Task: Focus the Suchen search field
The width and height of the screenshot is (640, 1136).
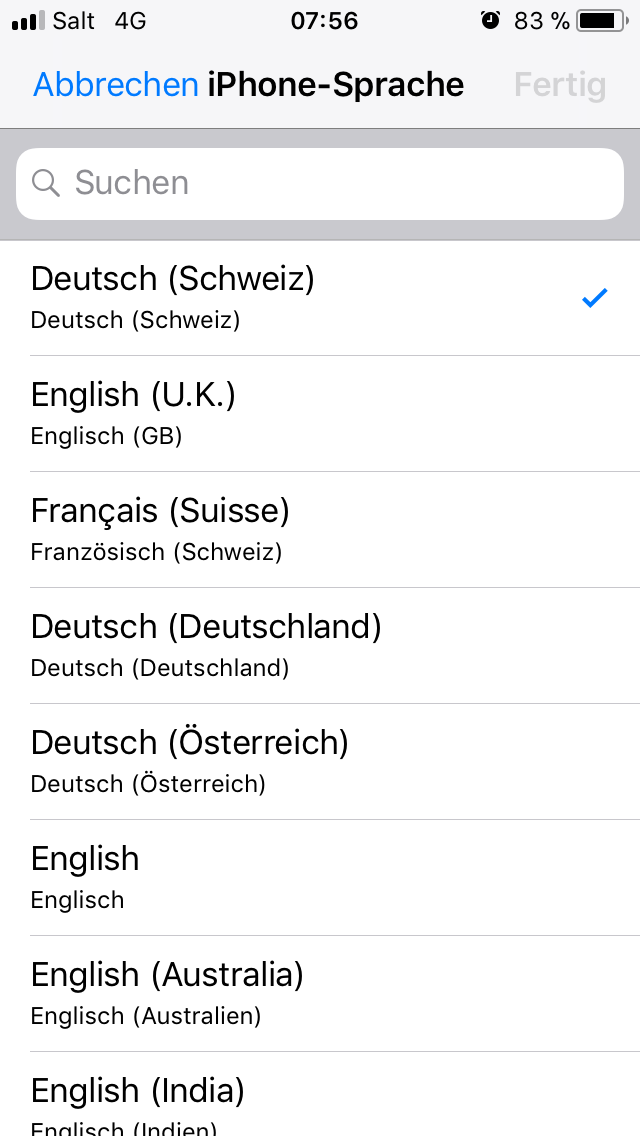Action: tap(320, 183)
